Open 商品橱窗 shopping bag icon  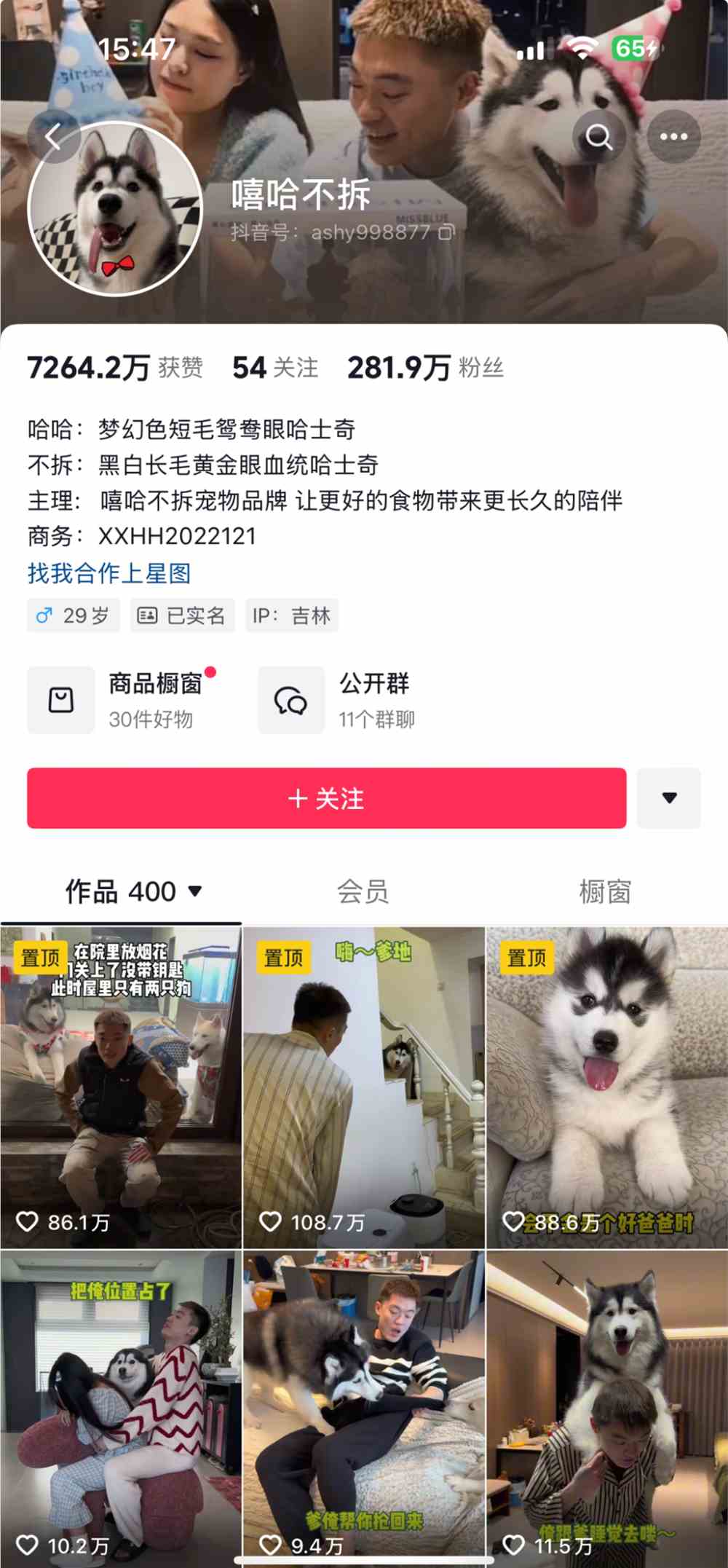[61, 699]
